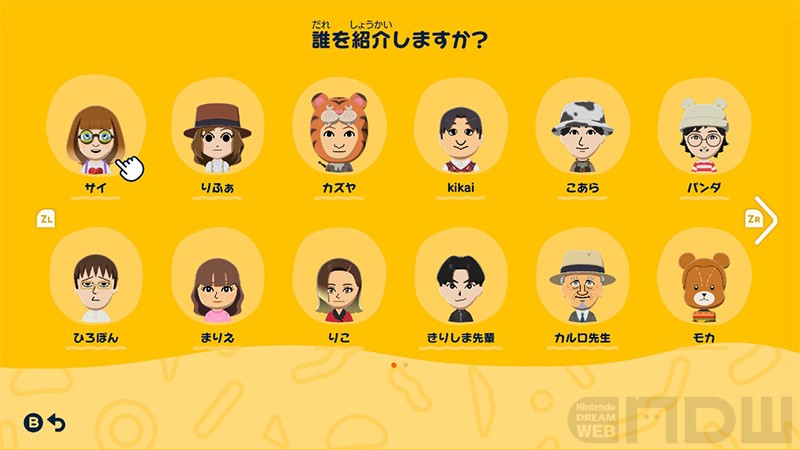Choose まりえ character
Screen dimensions: 800x450
point(218,287)
